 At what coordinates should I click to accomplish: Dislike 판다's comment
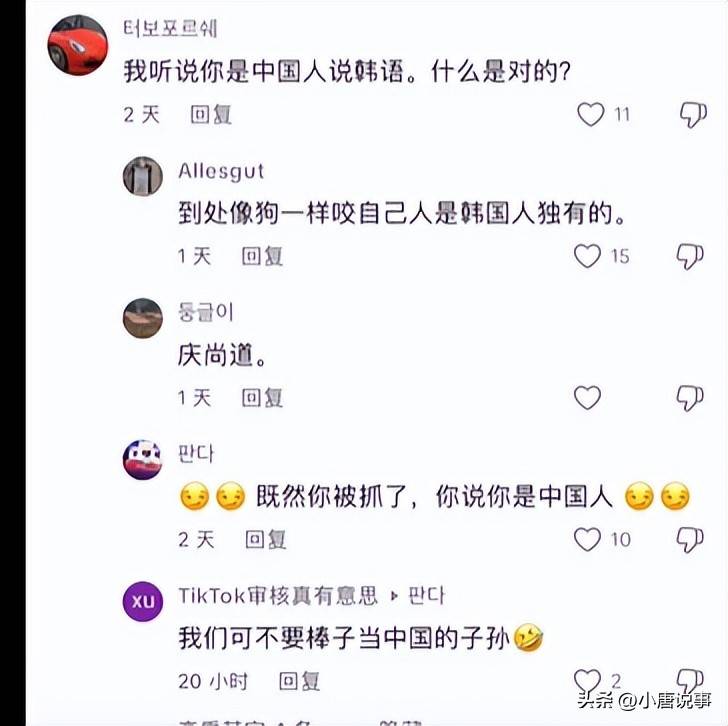690,540
